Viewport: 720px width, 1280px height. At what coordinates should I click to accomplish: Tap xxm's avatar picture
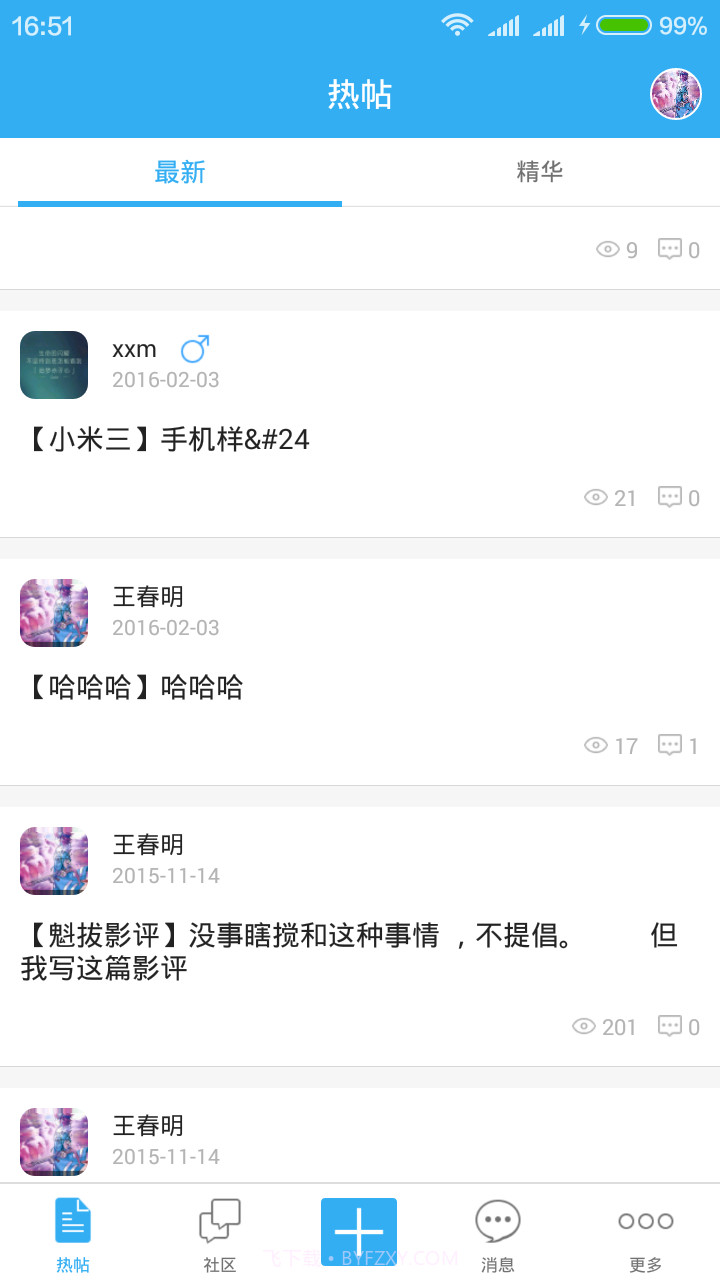click(x=54, y=365)
